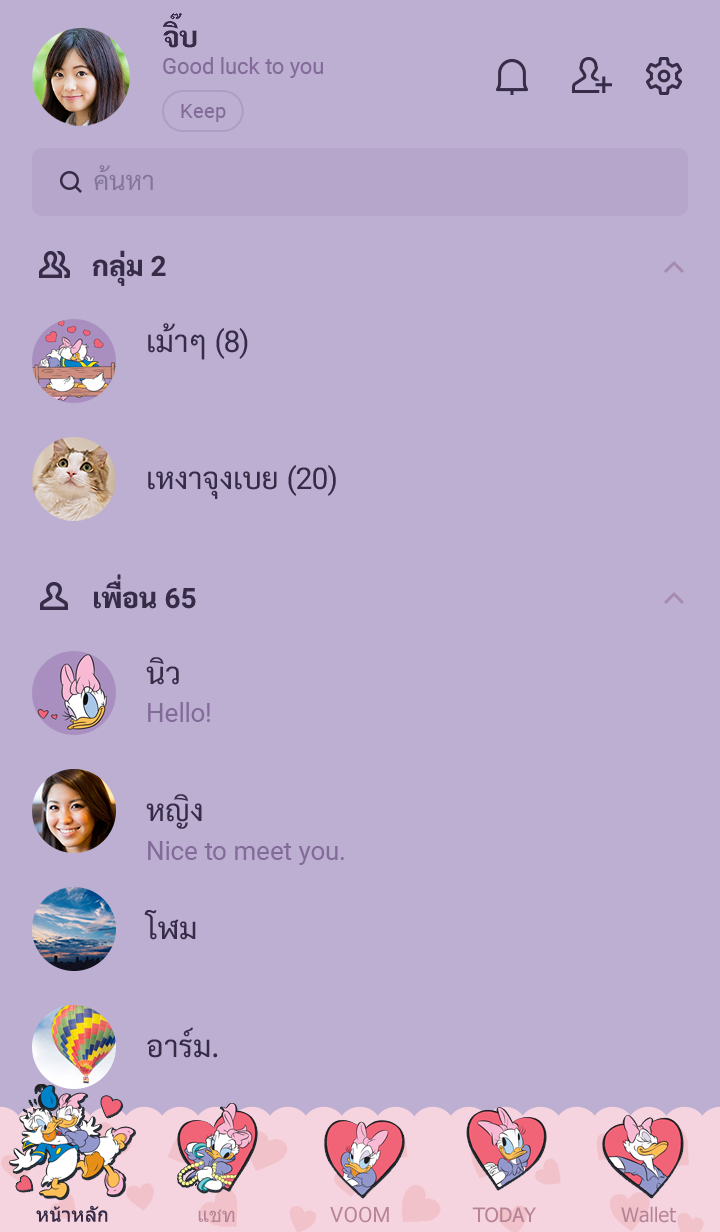This screenshot has width=720, height=1232.
Task: Open friend นิว's profile
Action: 163,692
